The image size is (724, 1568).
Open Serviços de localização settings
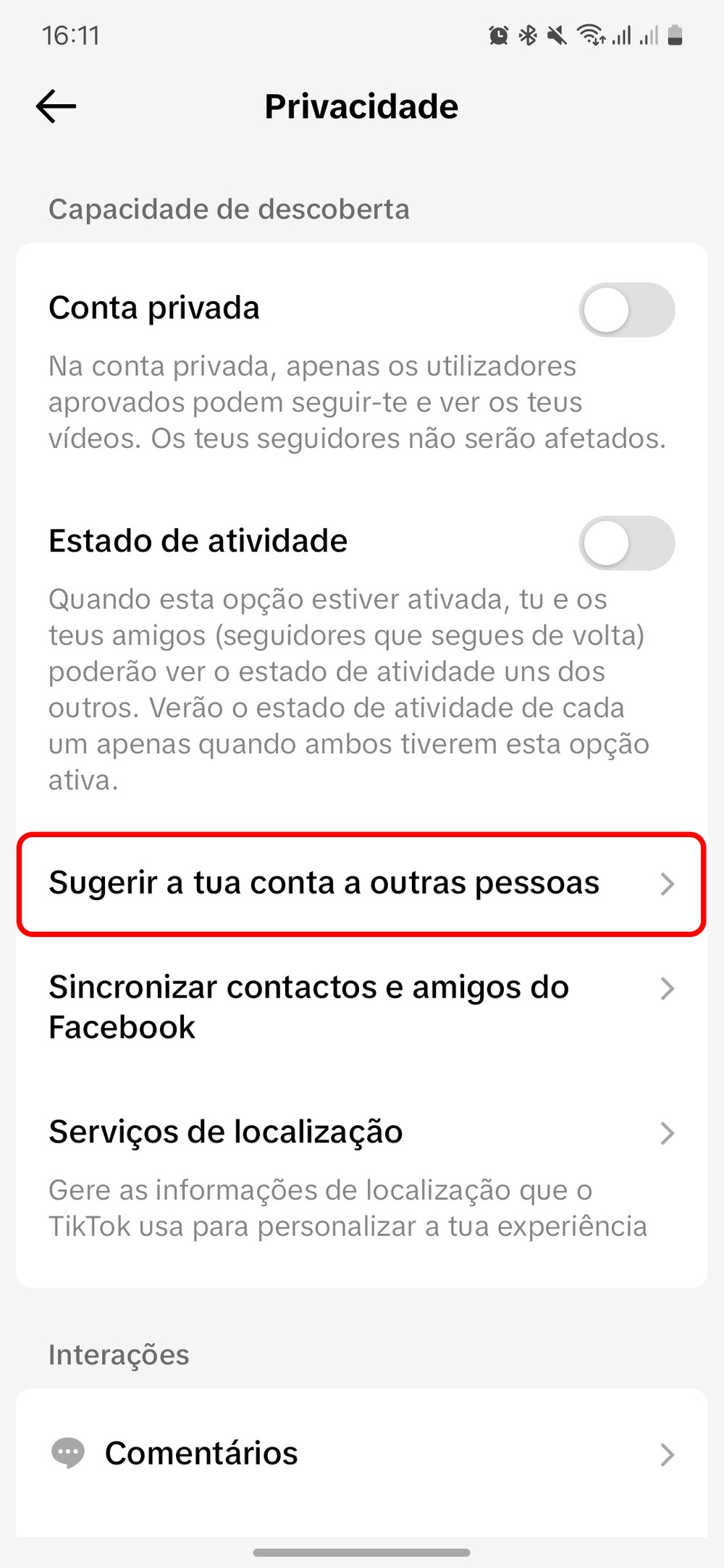[361, 1132]
